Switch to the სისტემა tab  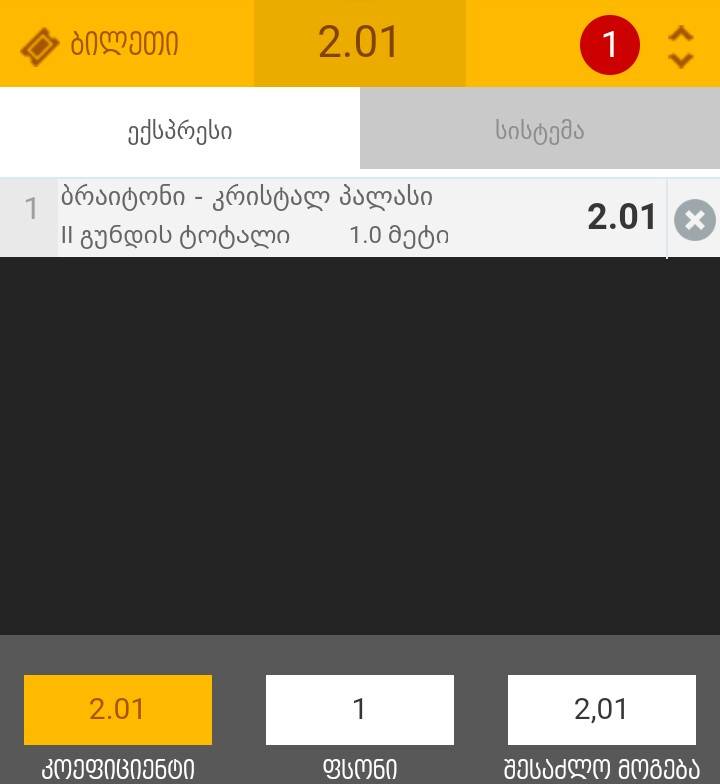click(x=540, y=130)
